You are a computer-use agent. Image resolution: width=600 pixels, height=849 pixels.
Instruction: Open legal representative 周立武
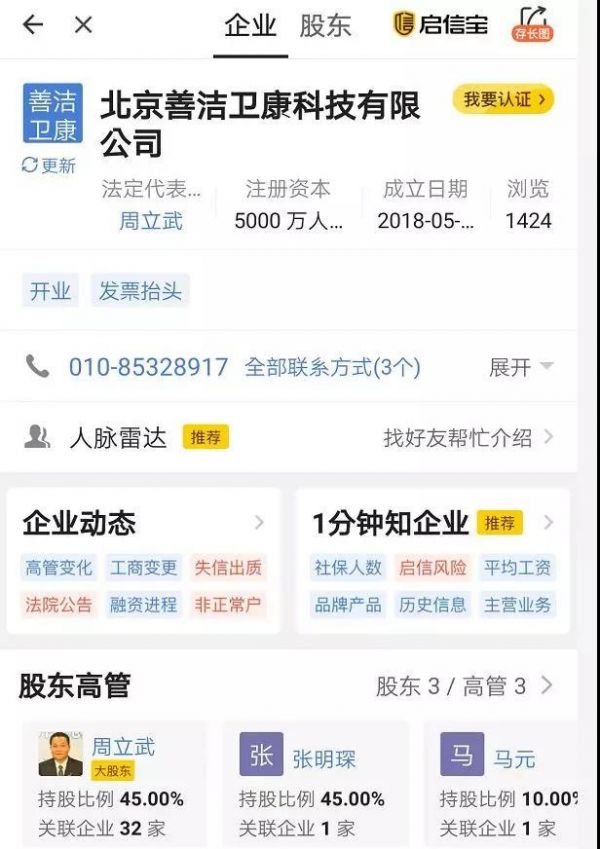151,221
